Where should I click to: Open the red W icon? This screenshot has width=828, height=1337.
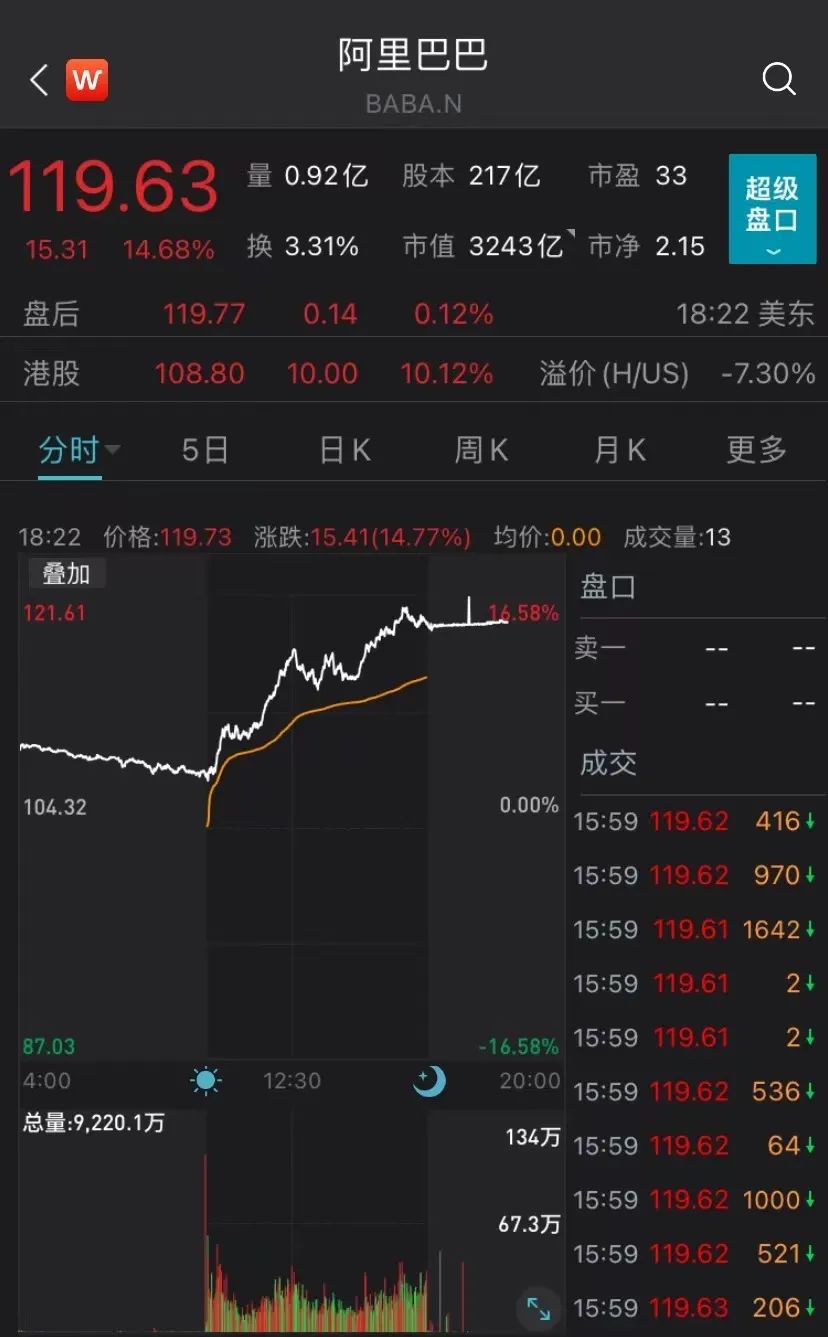pos(87,80)
